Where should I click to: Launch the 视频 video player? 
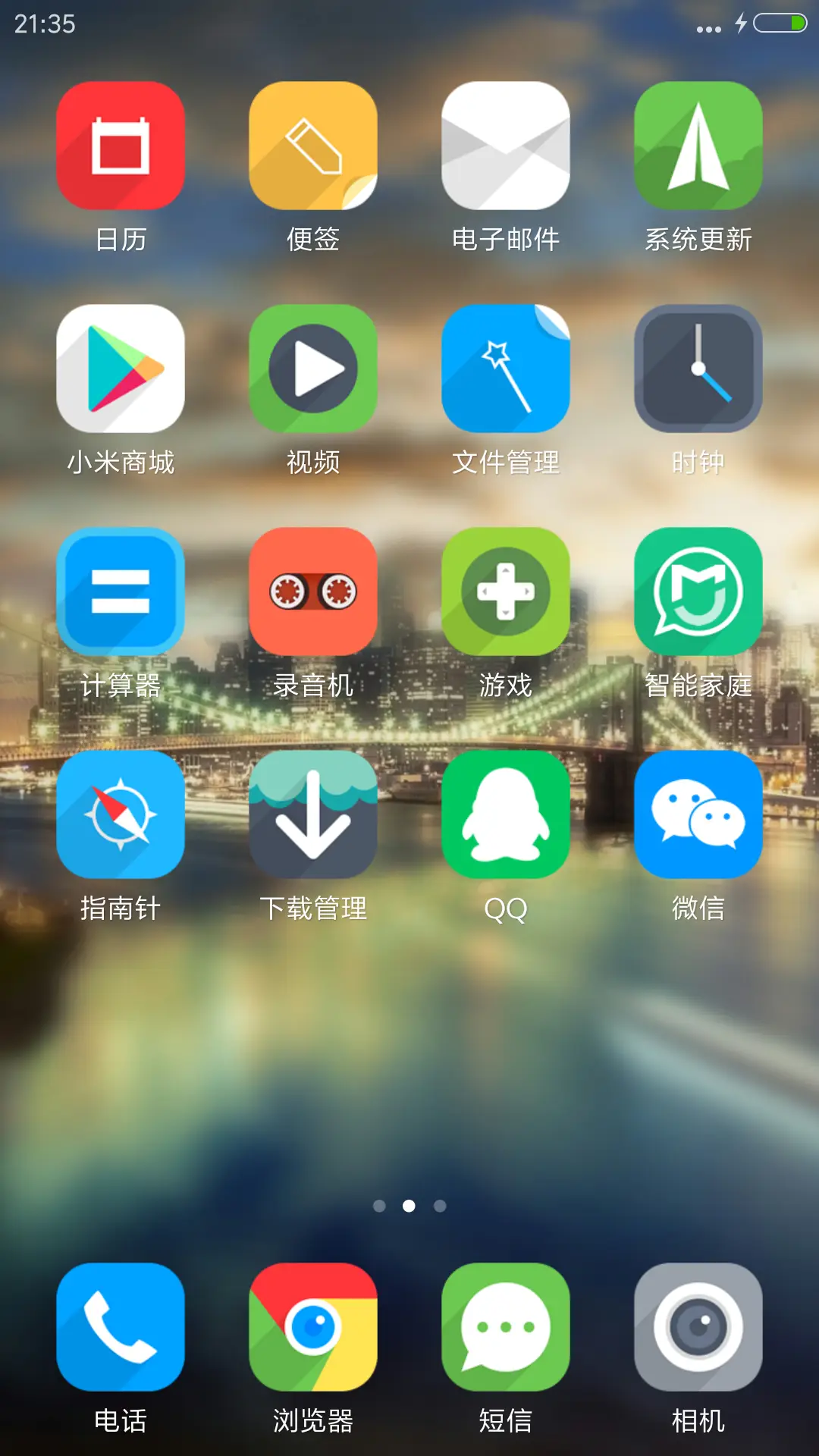point(313,369)
